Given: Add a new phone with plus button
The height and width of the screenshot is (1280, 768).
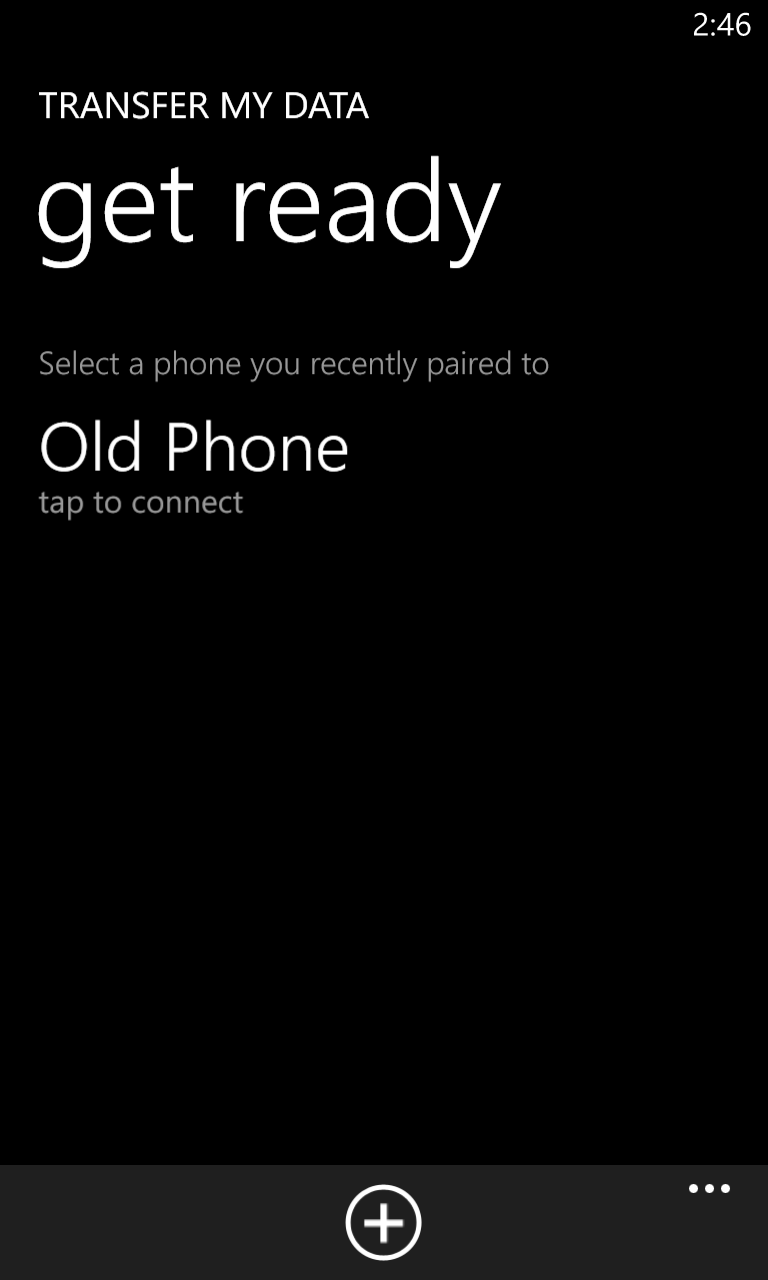Looking at the screenshot, I should [x=384, y=1221].
